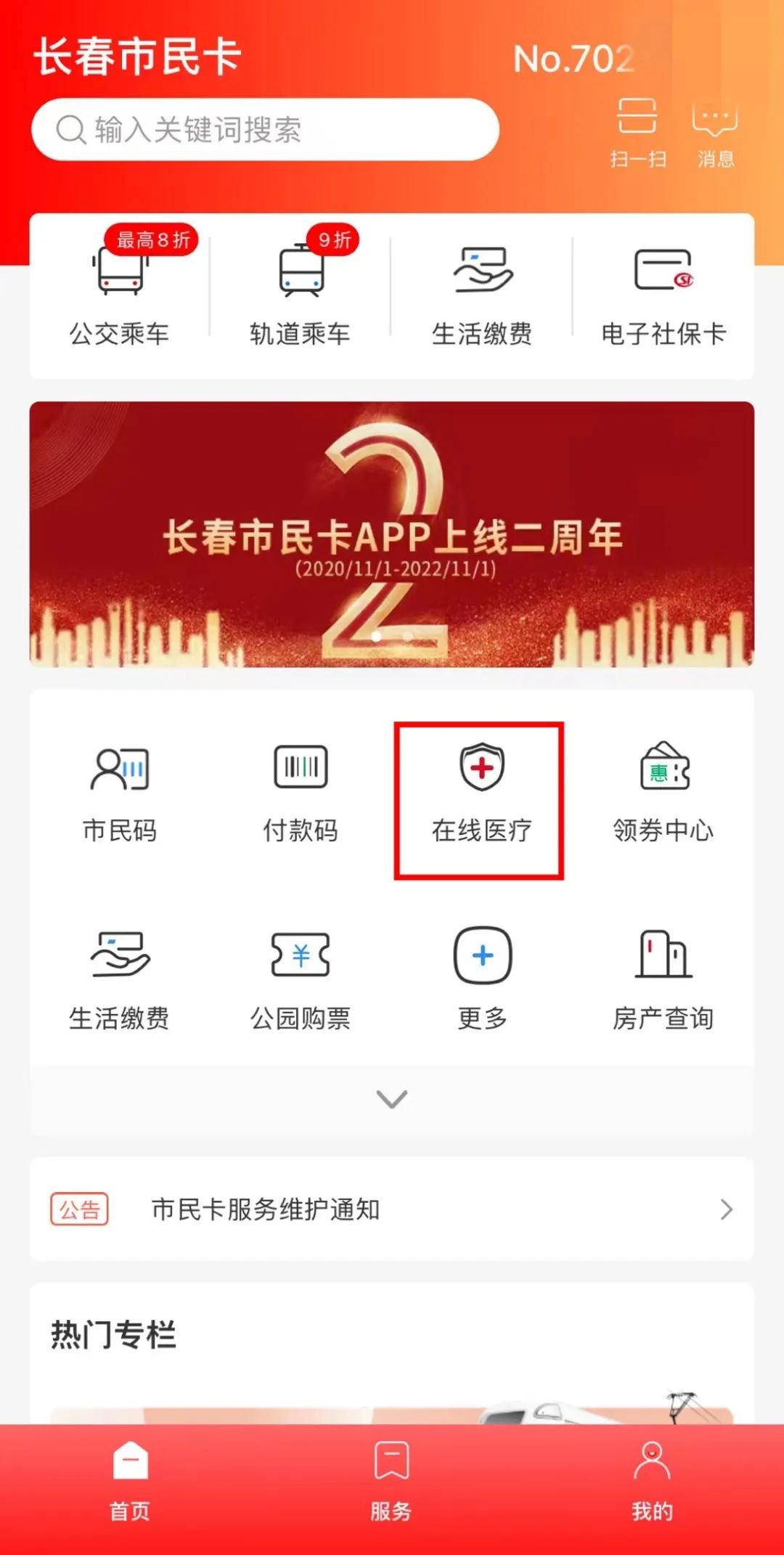This screenshot has height=1555, width=784.
Task: Enter the 领券中心 coupon center
Action: 662,791
